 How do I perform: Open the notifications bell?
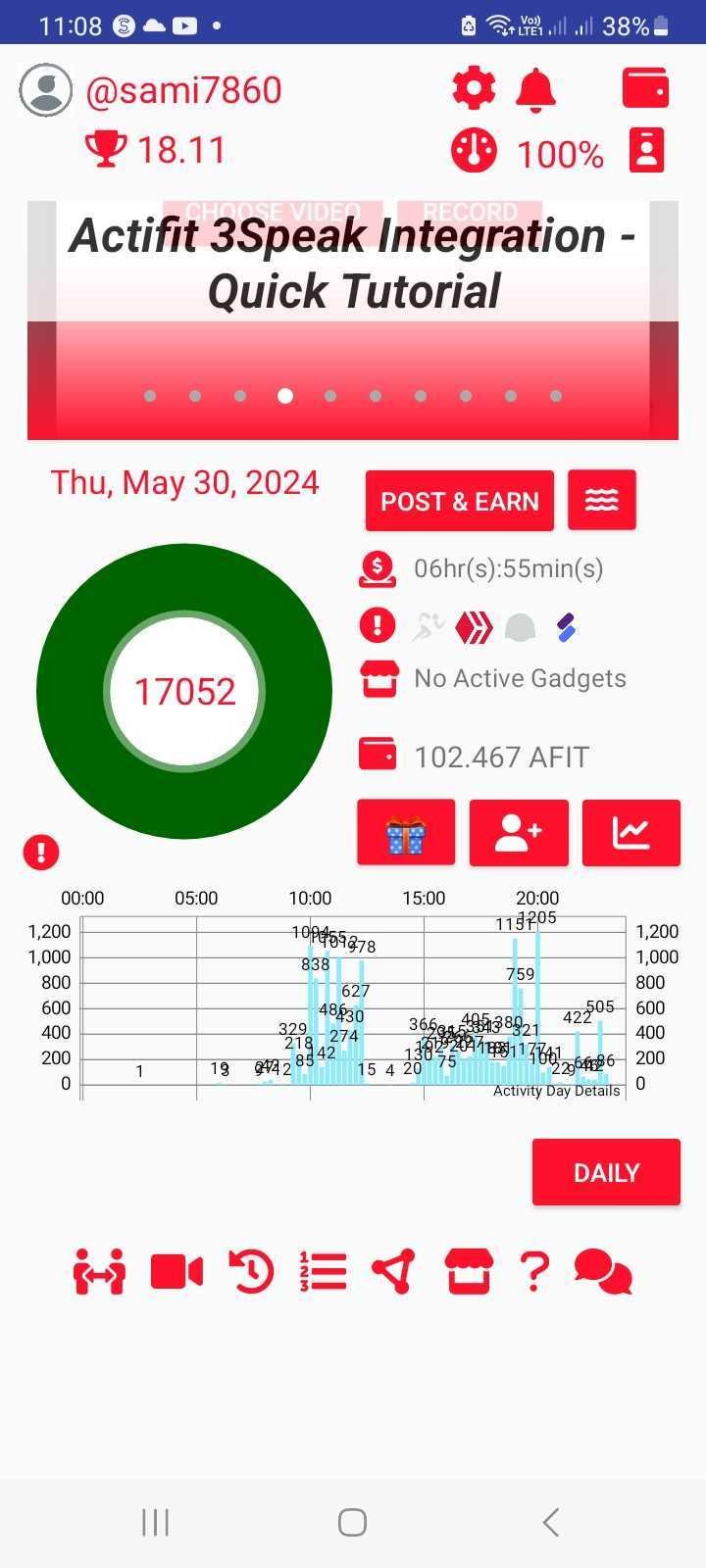coord(535,90)
